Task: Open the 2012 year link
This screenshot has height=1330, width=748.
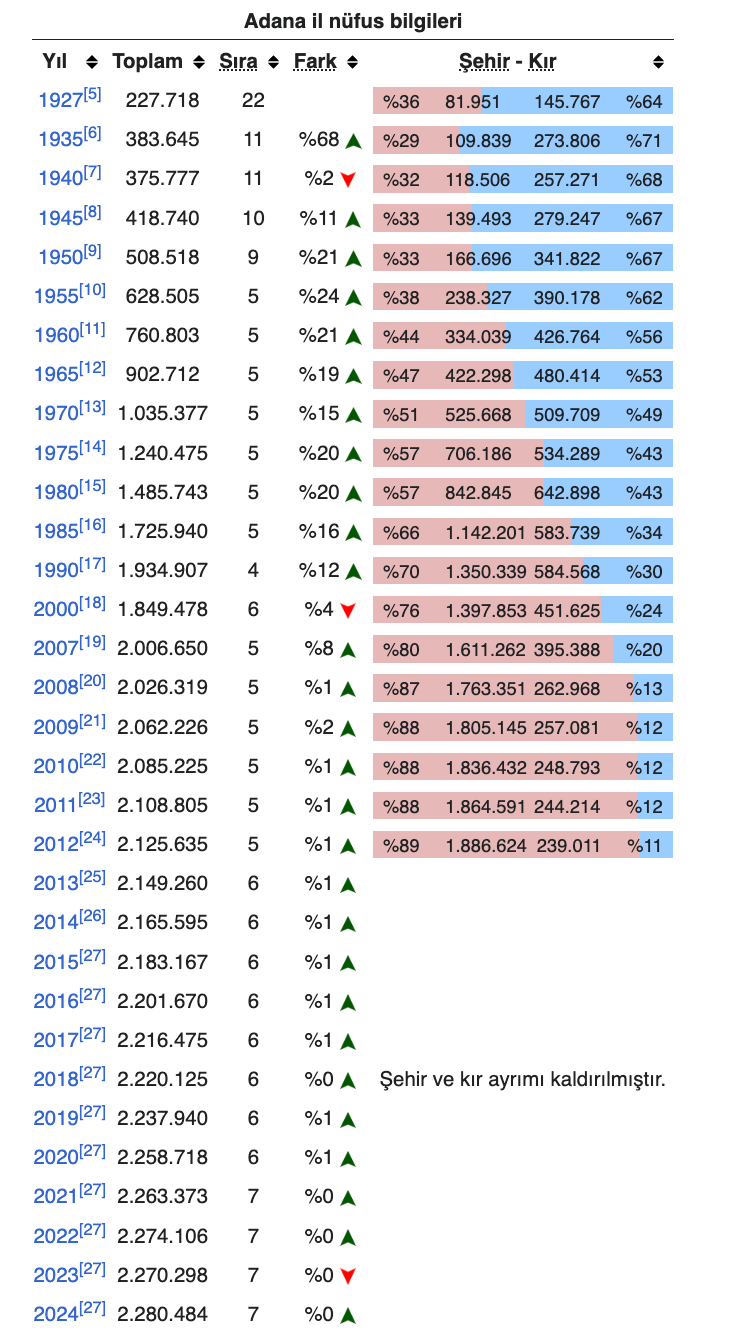Action: (x=56, y=844)
